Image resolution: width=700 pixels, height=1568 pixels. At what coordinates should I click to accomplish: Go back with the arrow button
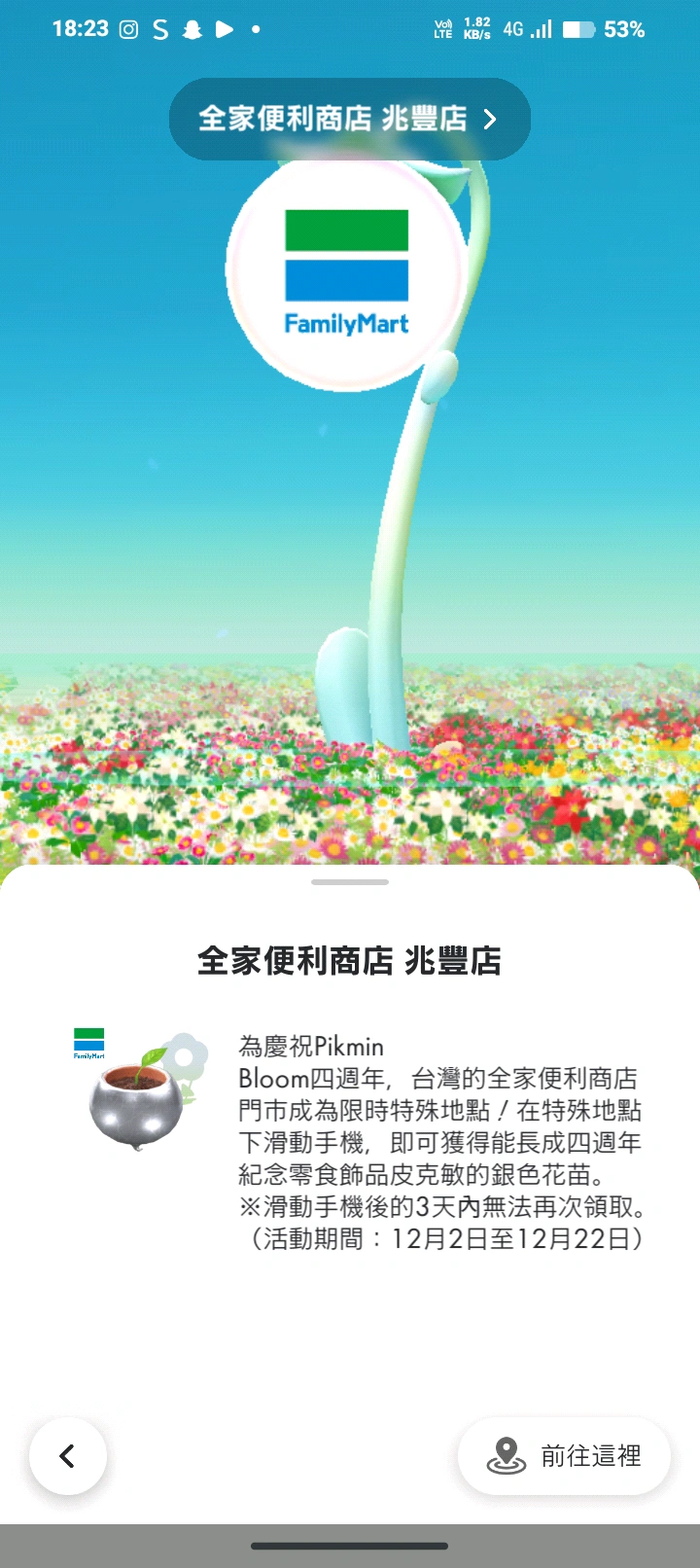[x=67, y=1455]
